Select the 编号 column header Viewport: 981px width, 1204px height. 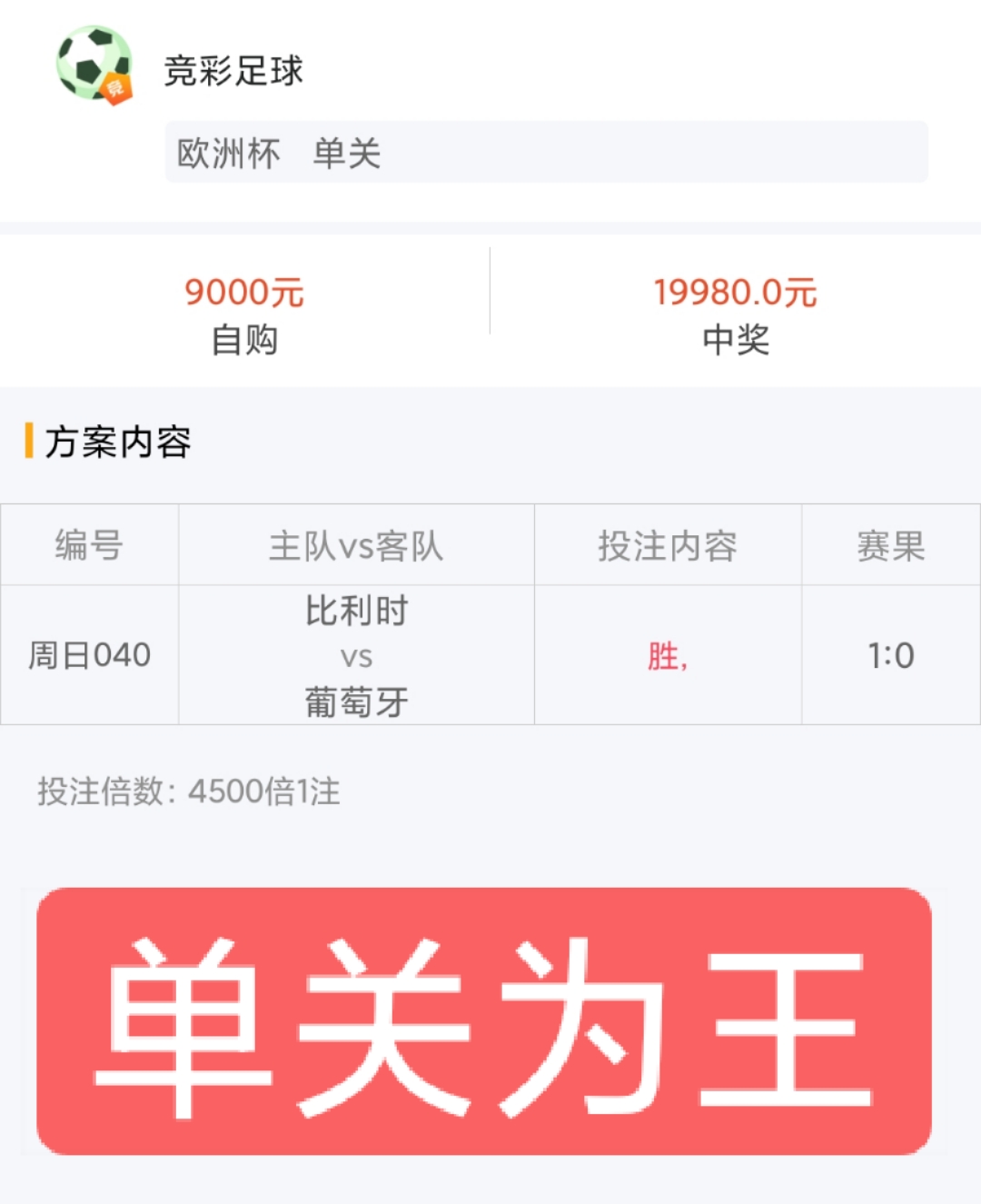(87, 544)
